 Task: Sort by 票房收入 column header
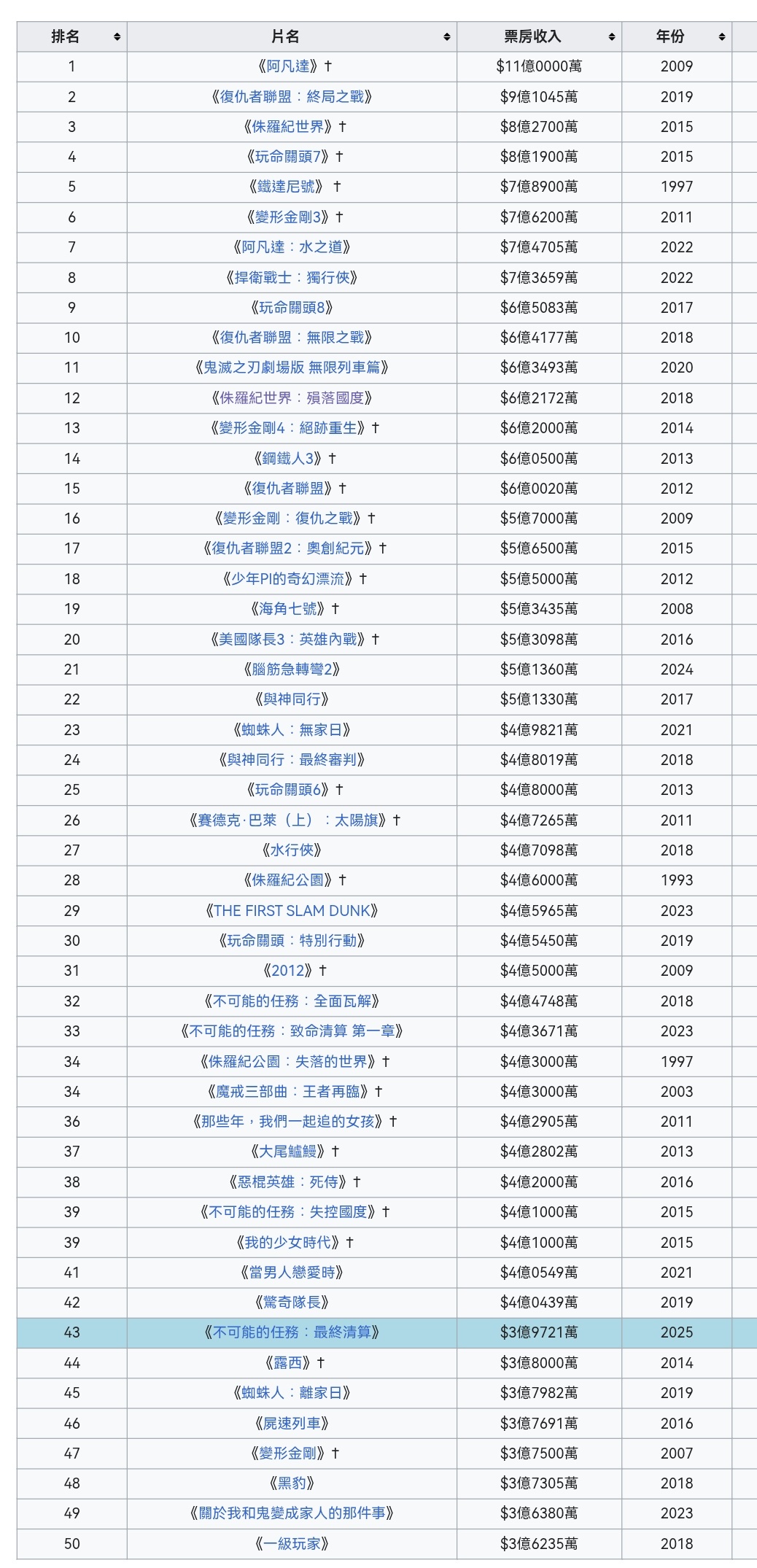tap(539, 36)
